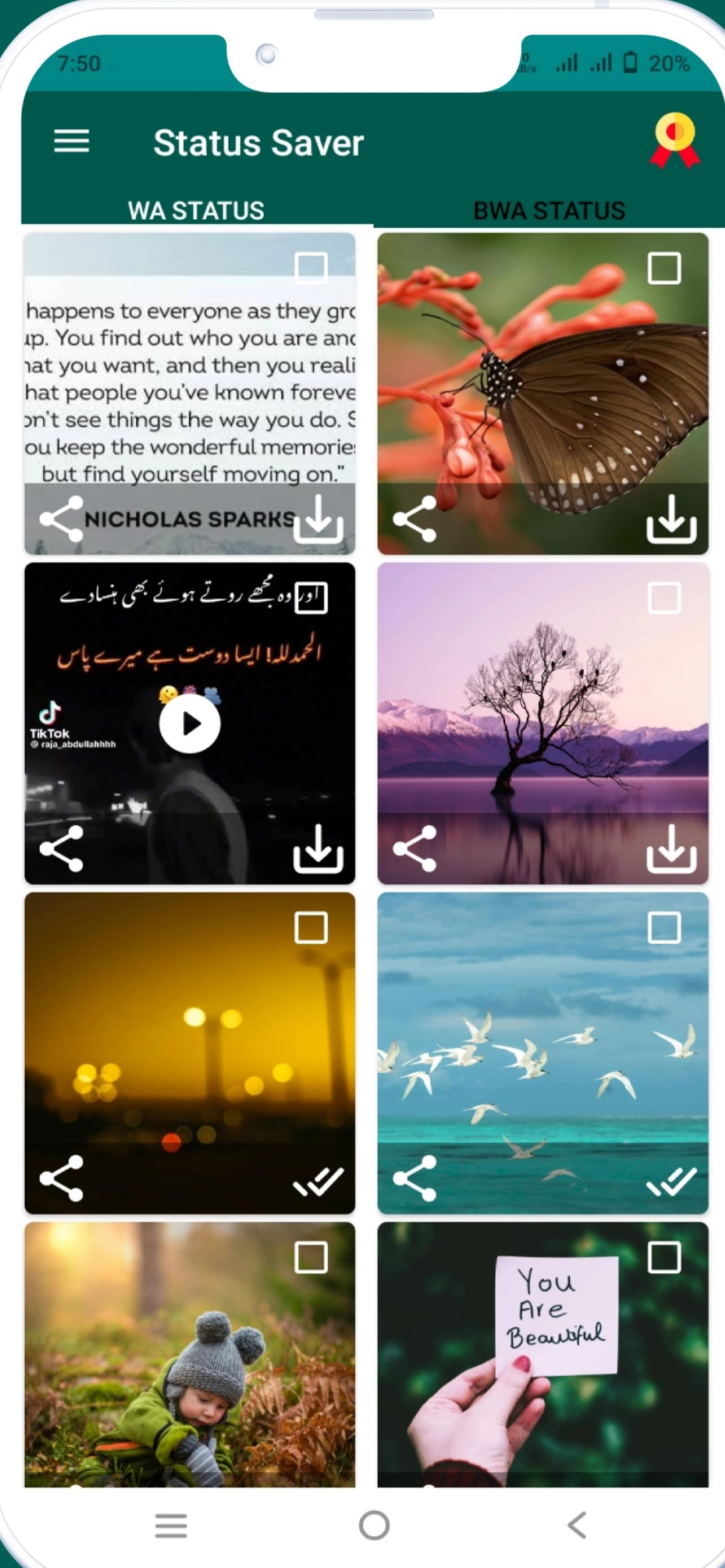Share the yellow street lights image
Viewport: 725px width, 1568px height.
(x=62, y=1178)
